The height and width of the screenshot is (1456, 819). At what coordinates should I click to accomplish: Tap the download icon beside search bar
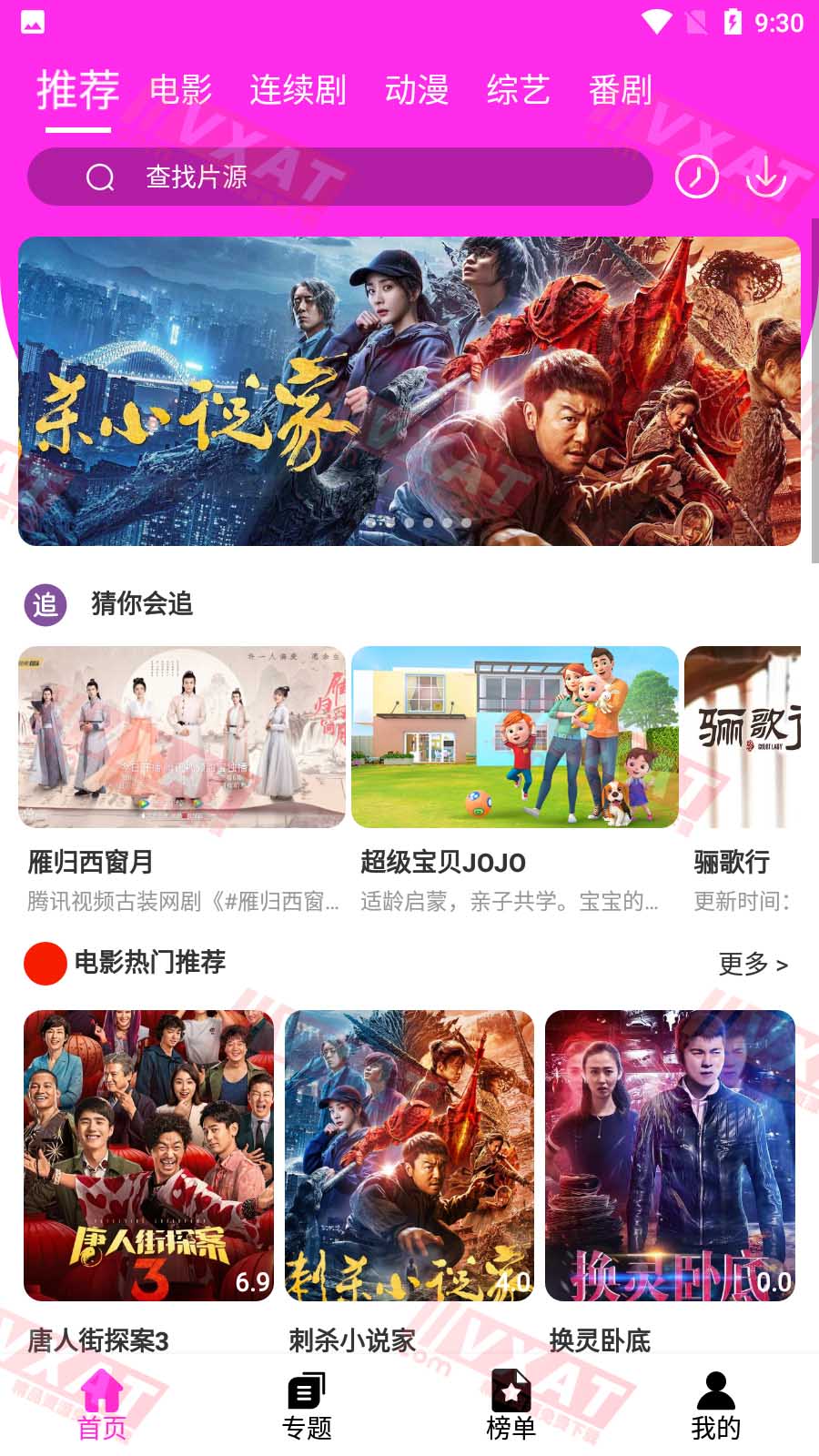tap(766, 177)
